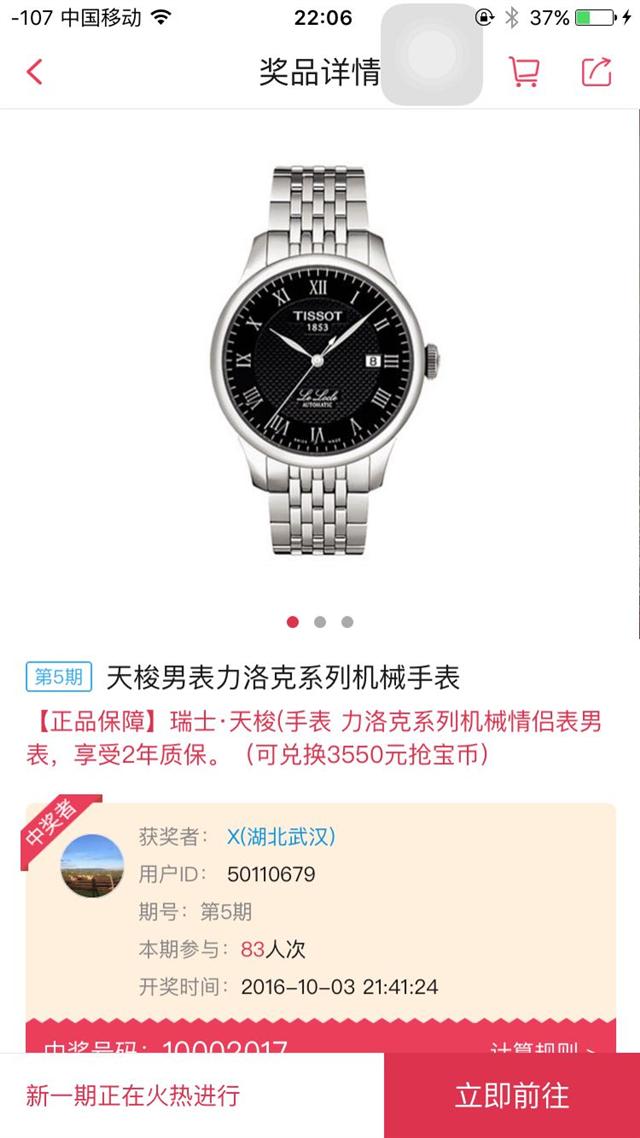Screen dimensions: 640x1138
Task: Tap the 立即前往 button
Action: 512,1096
